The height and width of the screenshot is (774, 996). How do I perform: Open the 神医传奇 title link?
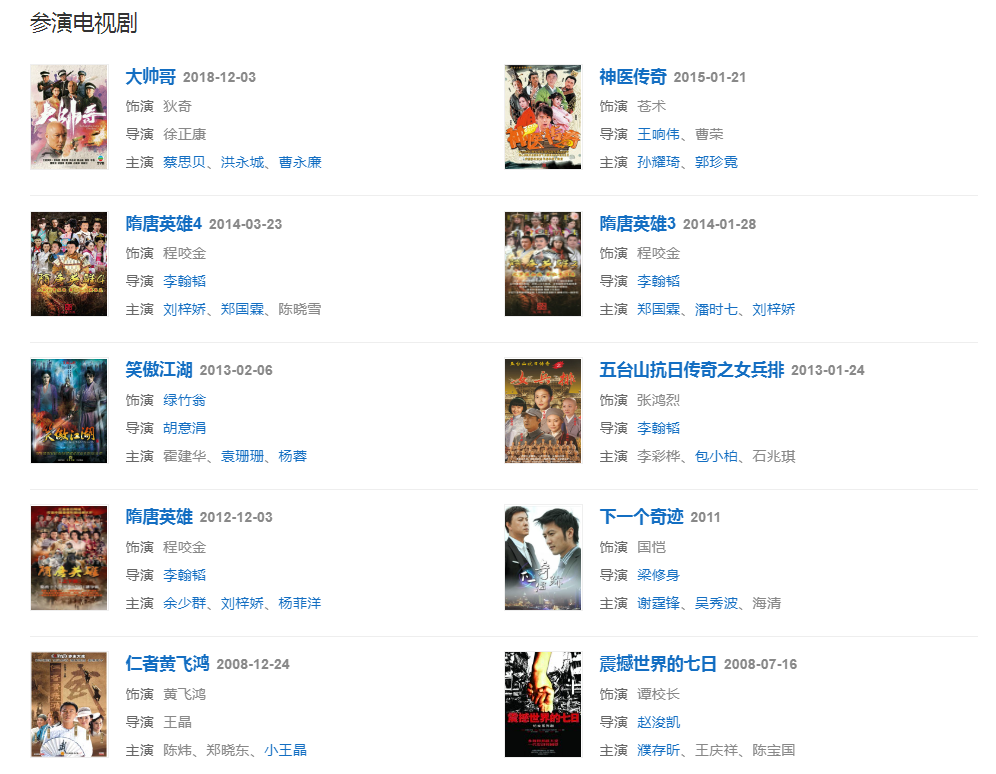(x=633, y=77)
